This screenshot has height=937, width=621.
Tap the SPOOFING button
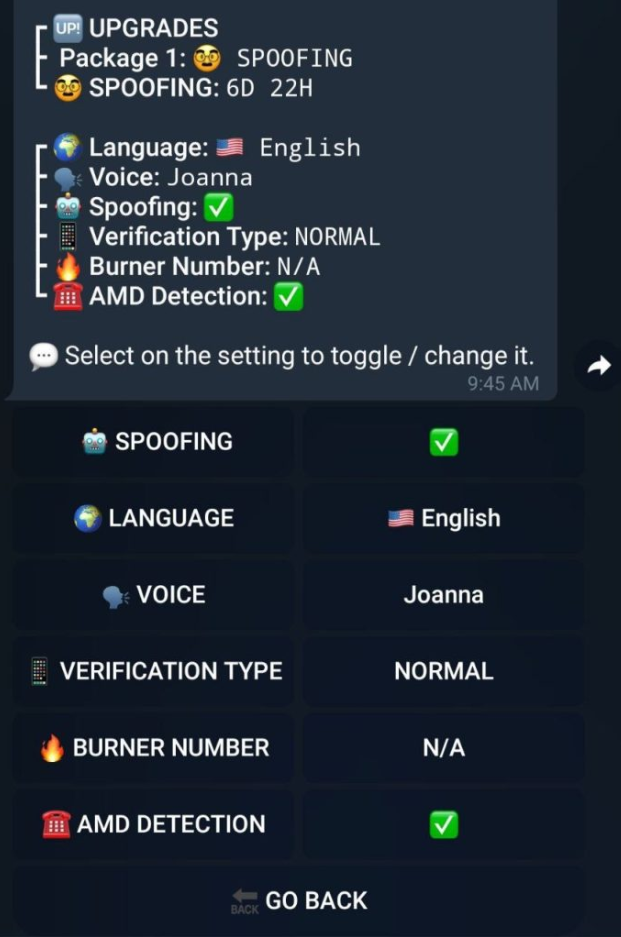pyautogui.click(x=154, y=442)
